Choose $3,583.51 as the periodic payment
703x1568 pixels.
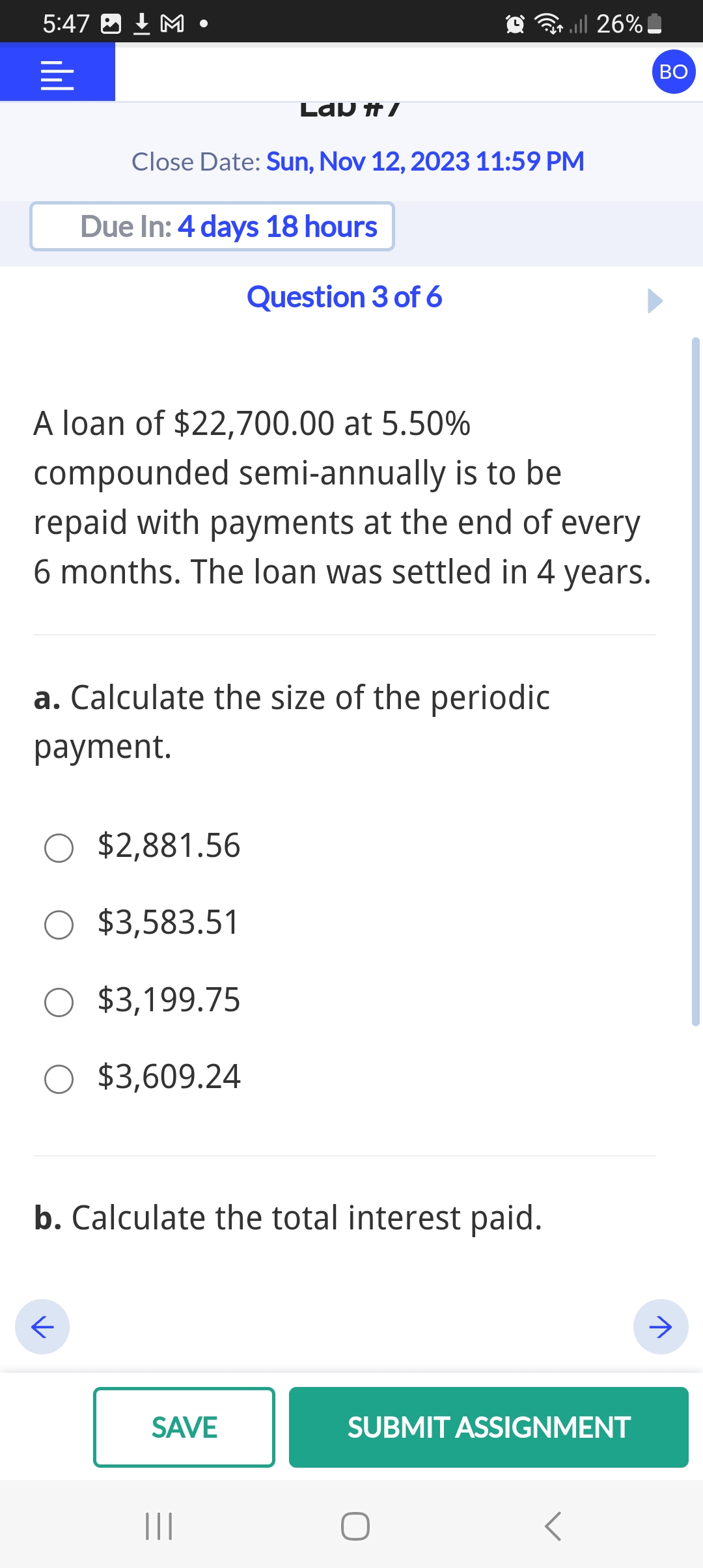[x=59, y=925]
